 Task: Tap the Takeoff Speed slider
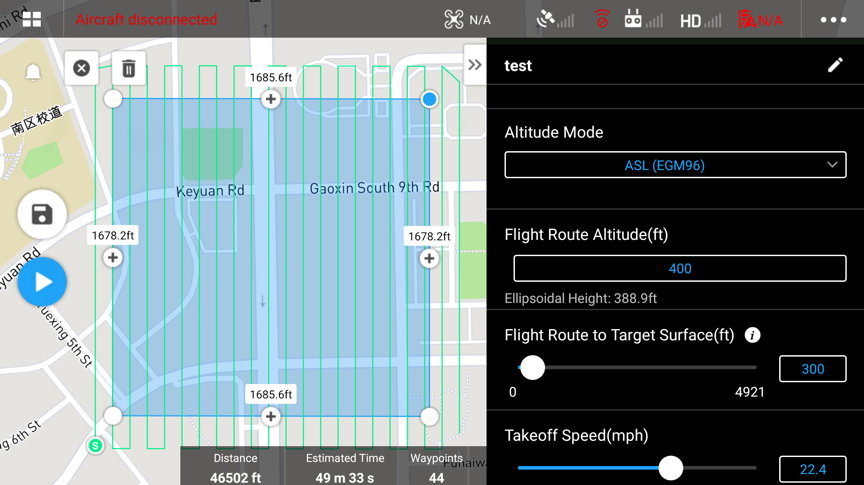click(670, 467)
